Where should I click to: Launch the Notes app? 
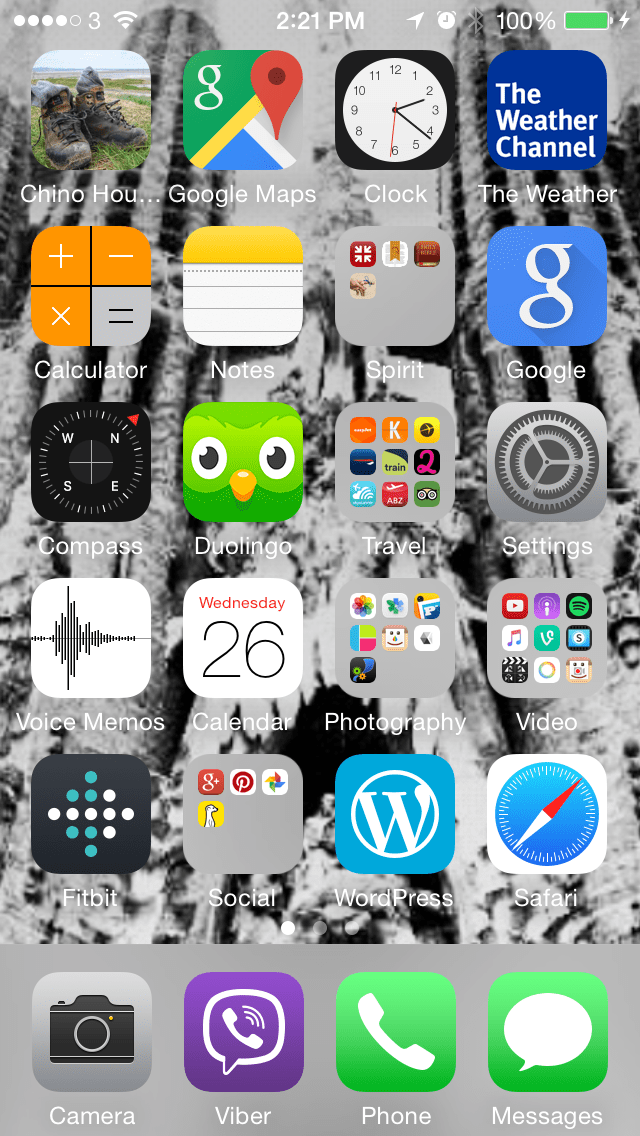click(x=243, y=286)
